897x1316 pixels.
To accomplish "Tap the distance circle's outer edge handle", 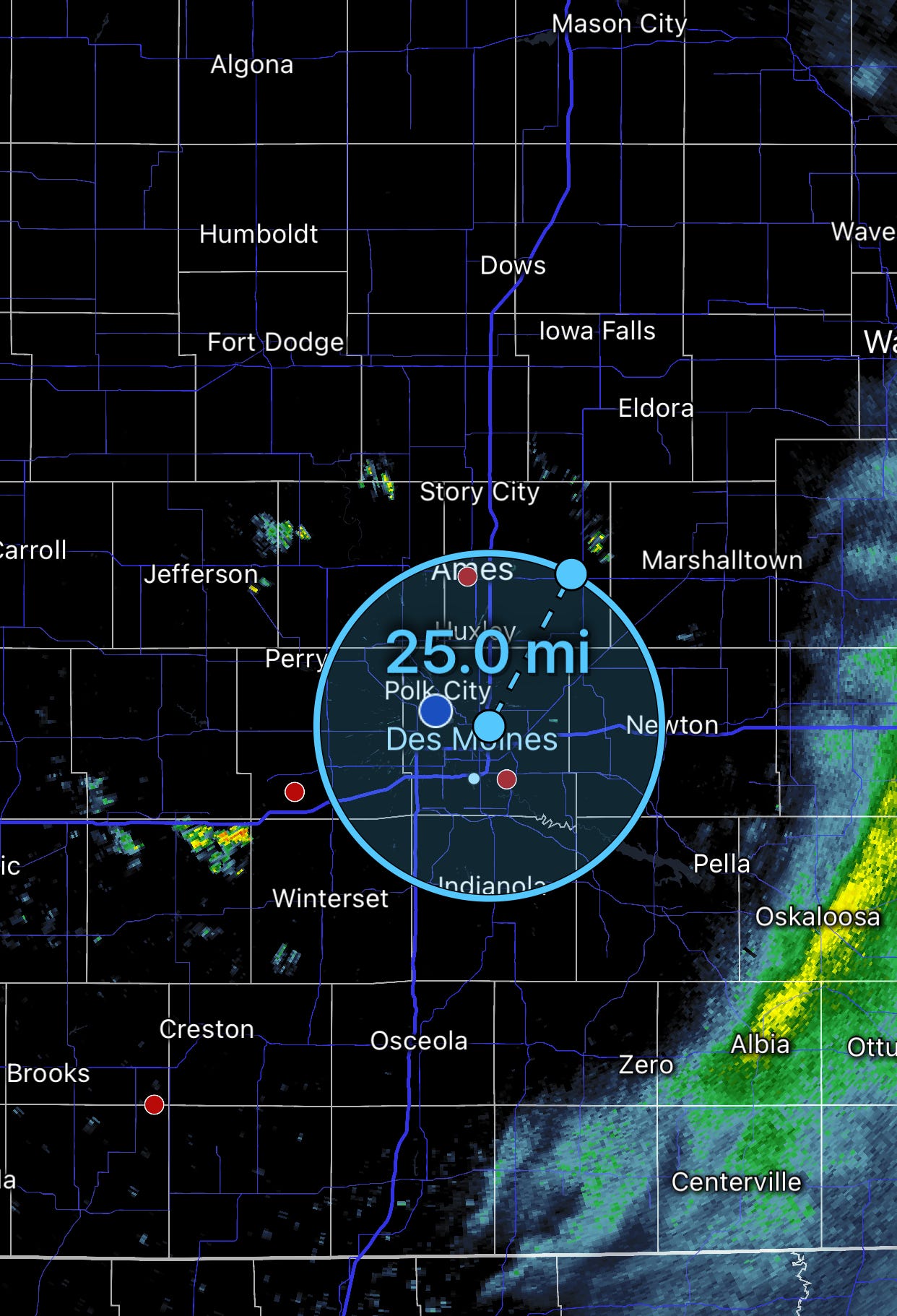I will (571, 574).
